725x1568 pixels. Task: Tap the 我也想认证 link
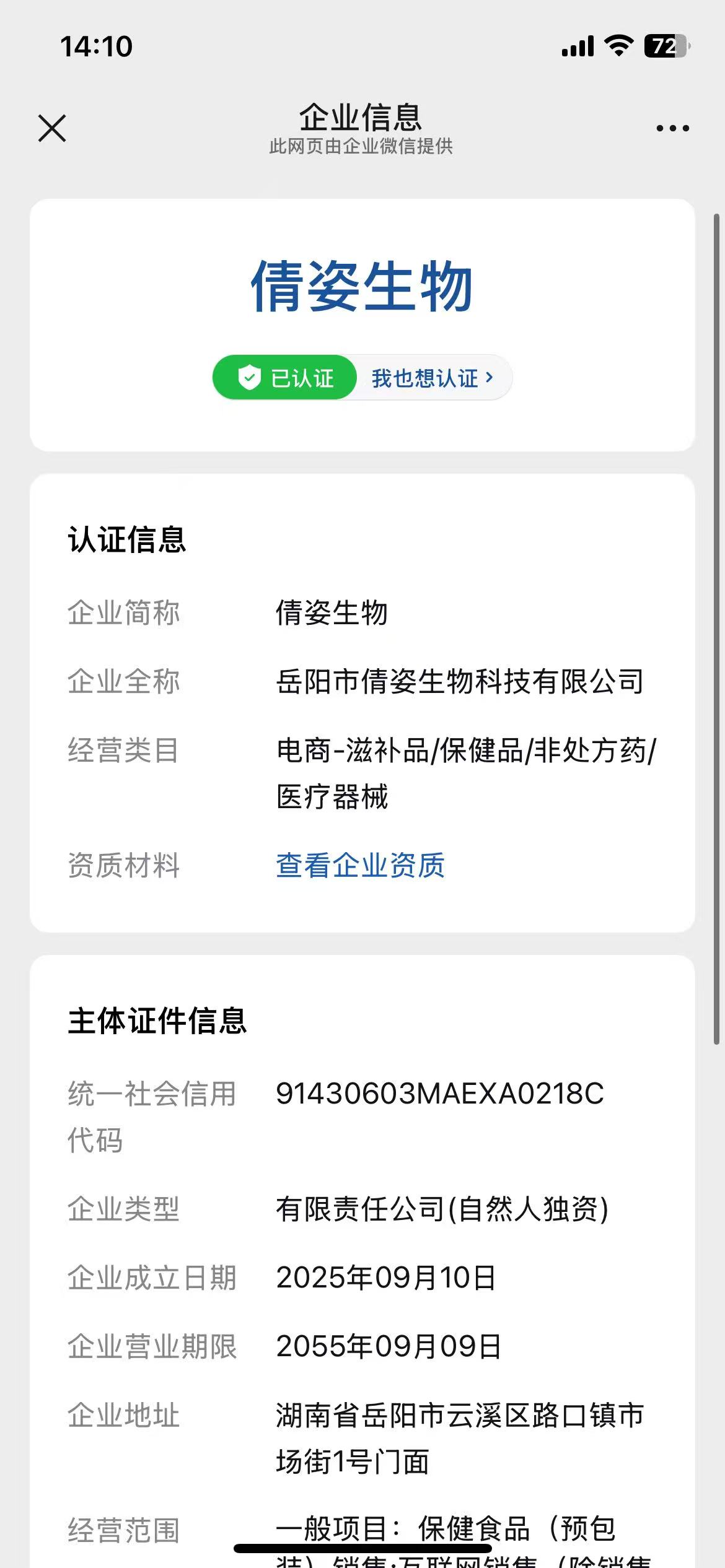point(432,378)
